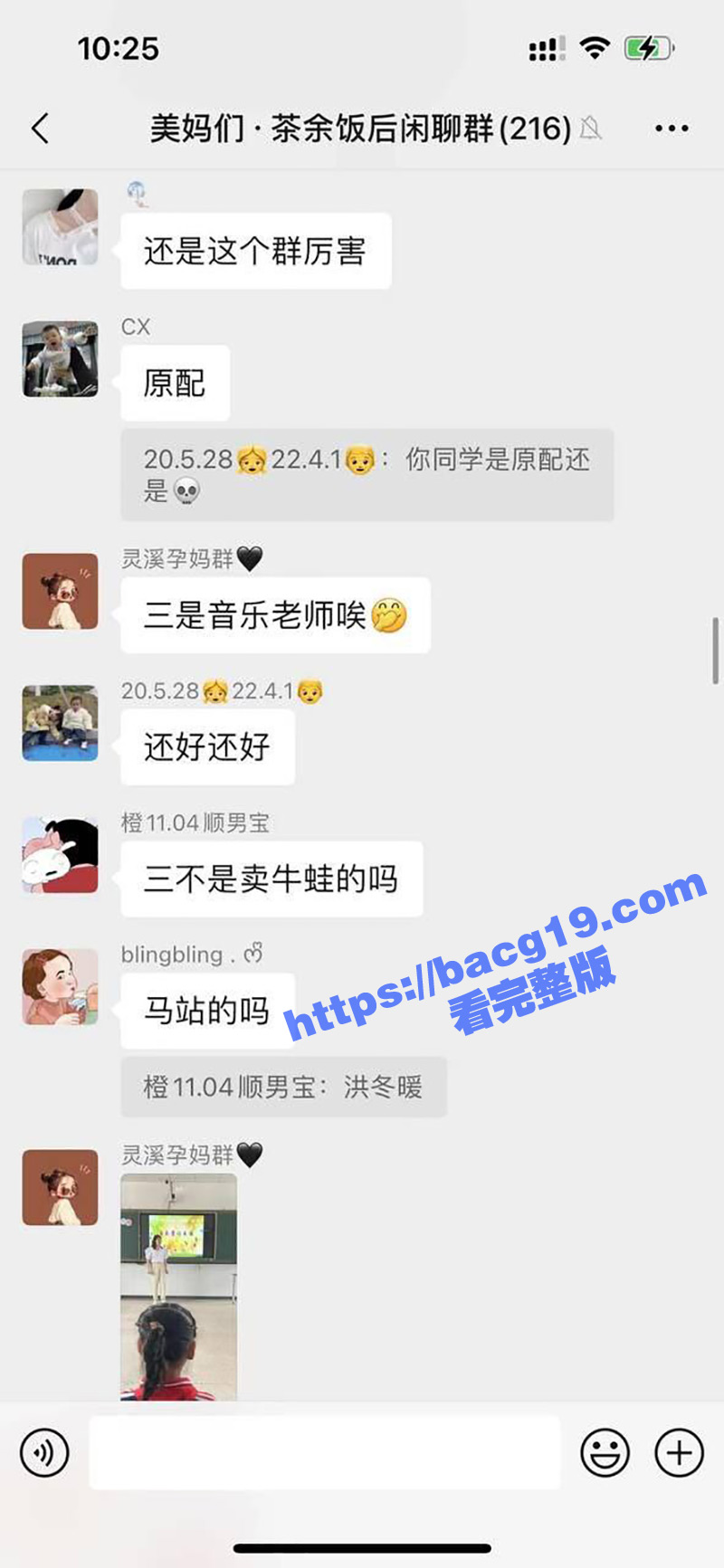This screenshot has width=724, height=1568.
Task: Open avatar next to 还好还好 message
Action: (x=60, y=723)
